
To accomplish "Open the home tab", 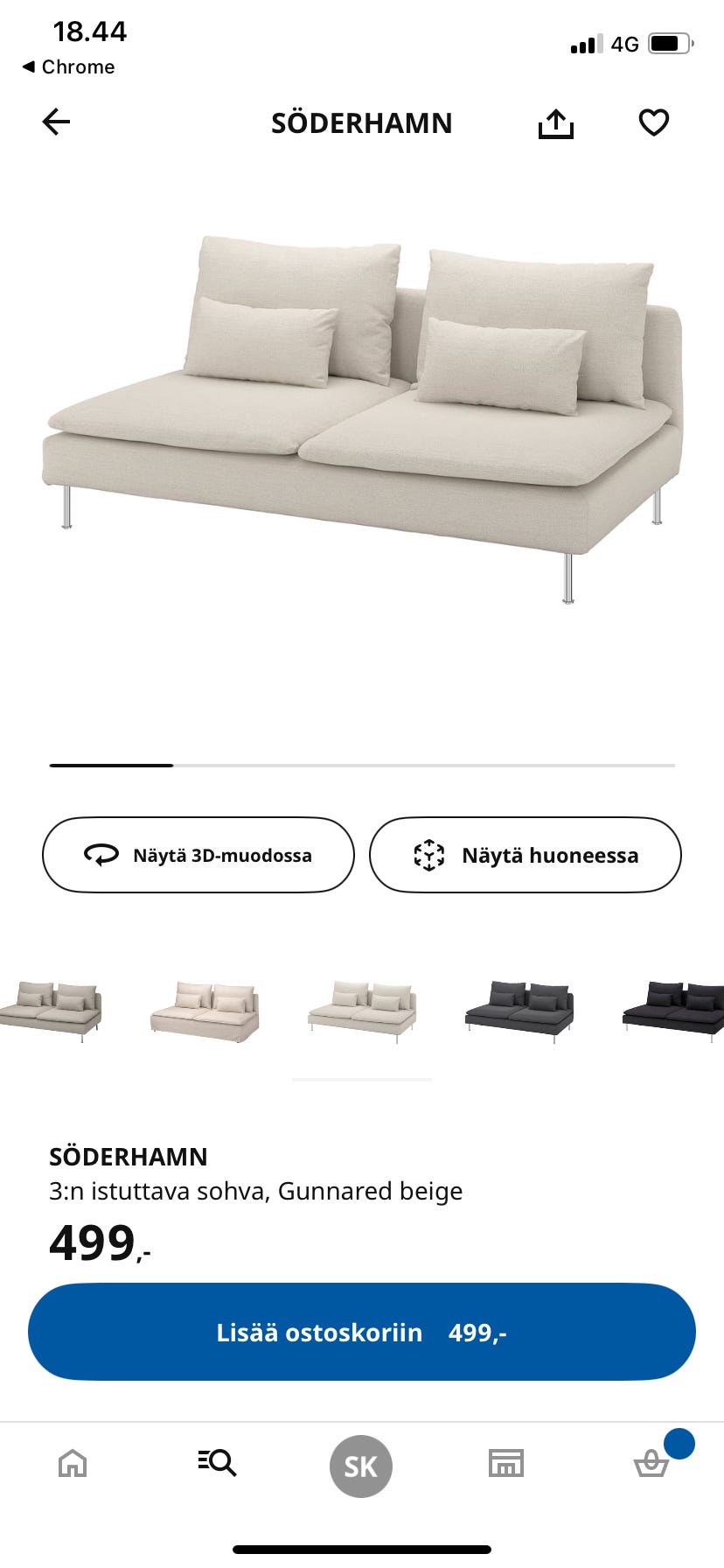I will tap(73, 1463).
